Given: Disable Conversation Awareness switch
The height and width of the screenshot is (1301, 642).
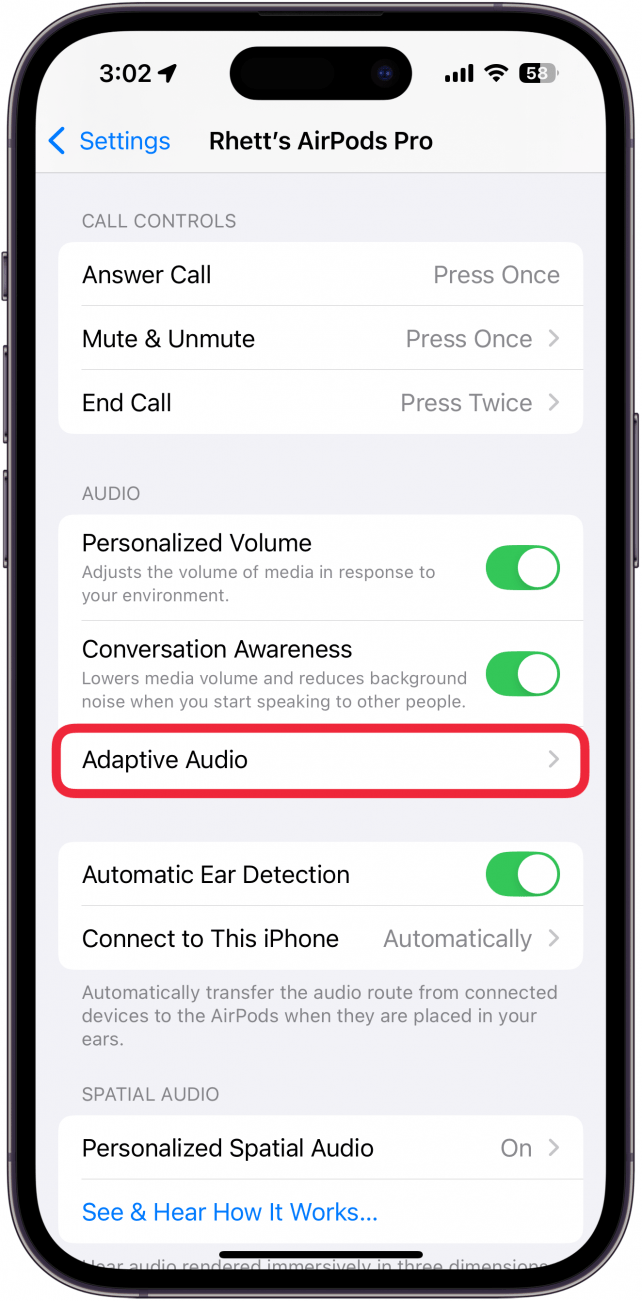Looking at the screenshot, I should (521, 674).
